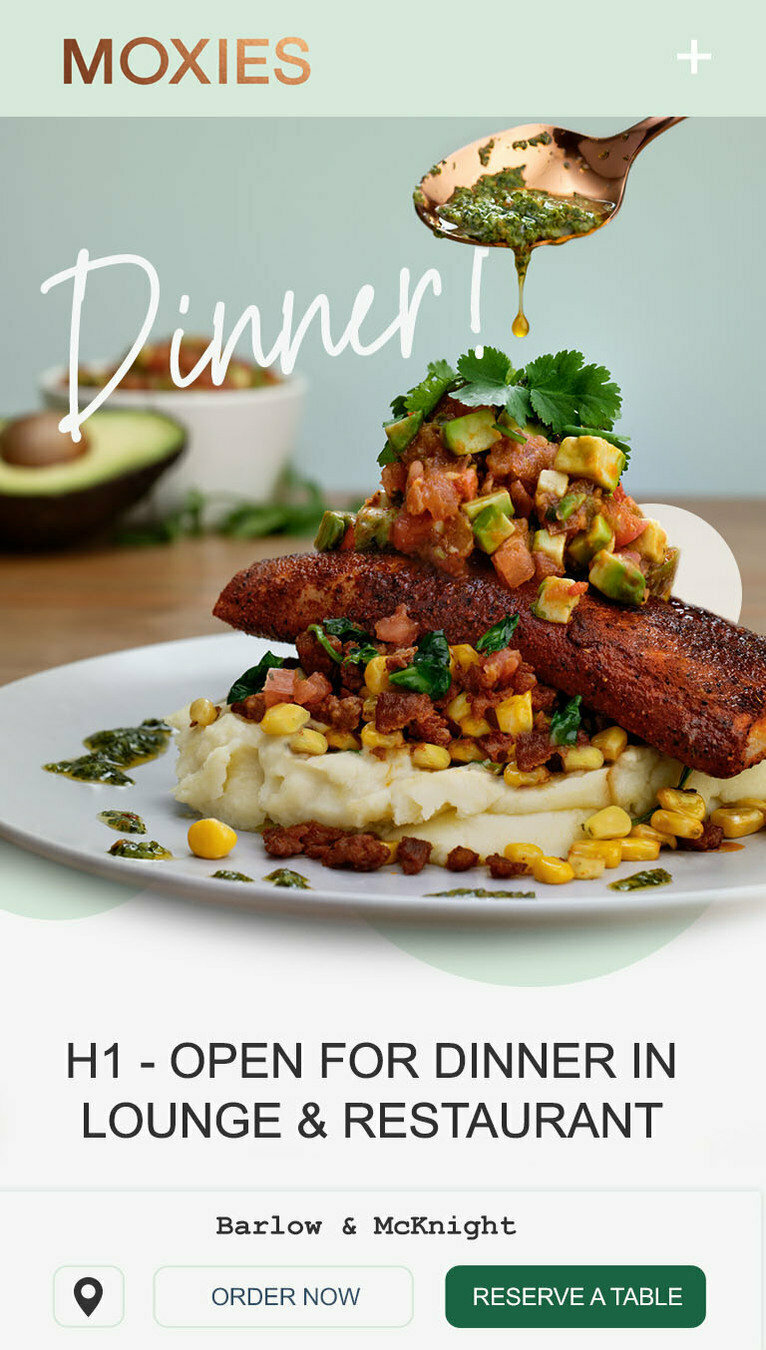Go to the Moxies home page

click(x=186, y=61)
